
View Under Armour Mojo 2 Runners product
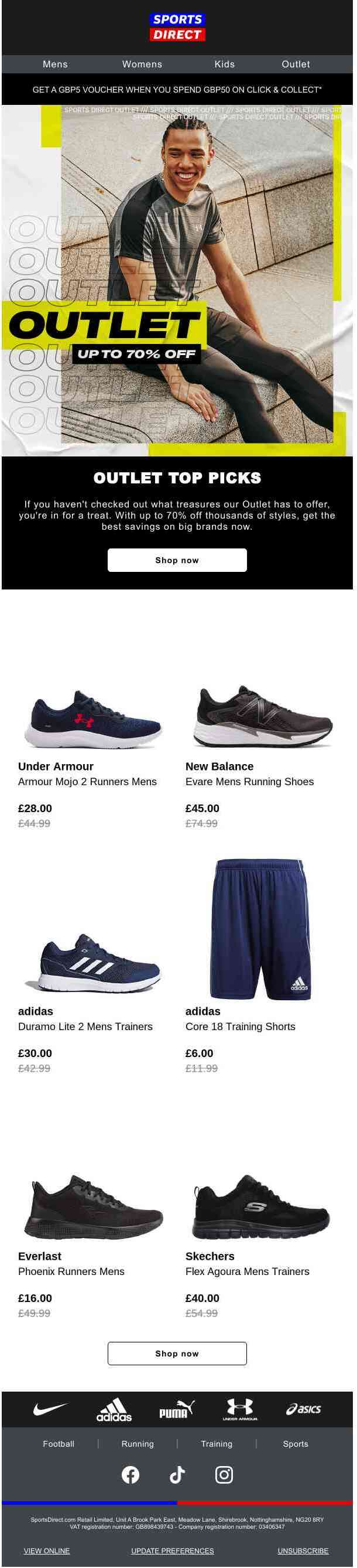(93, 720)
